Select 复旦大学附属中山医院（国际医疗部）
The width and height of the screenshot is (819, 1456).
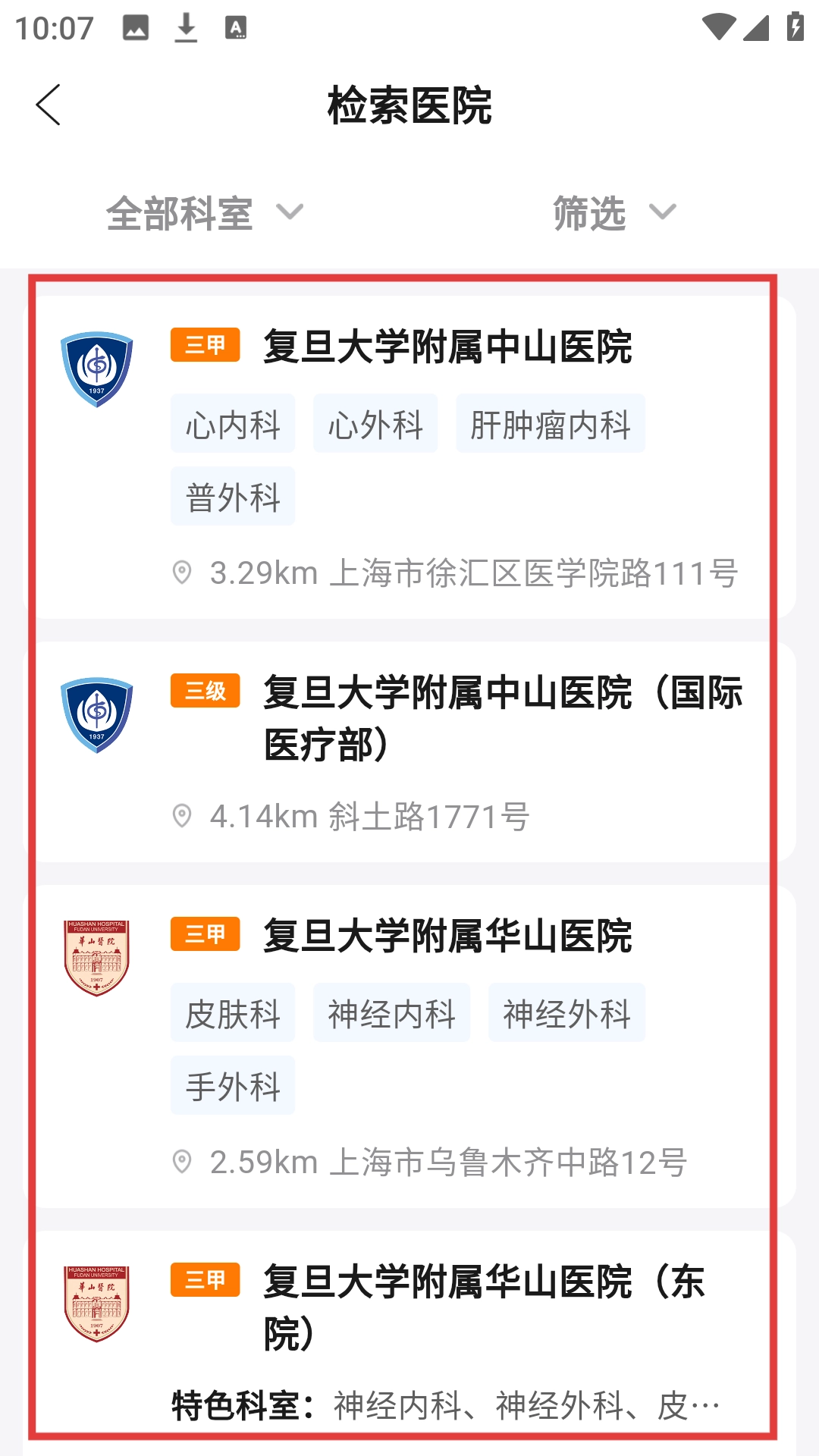(500, 717)
